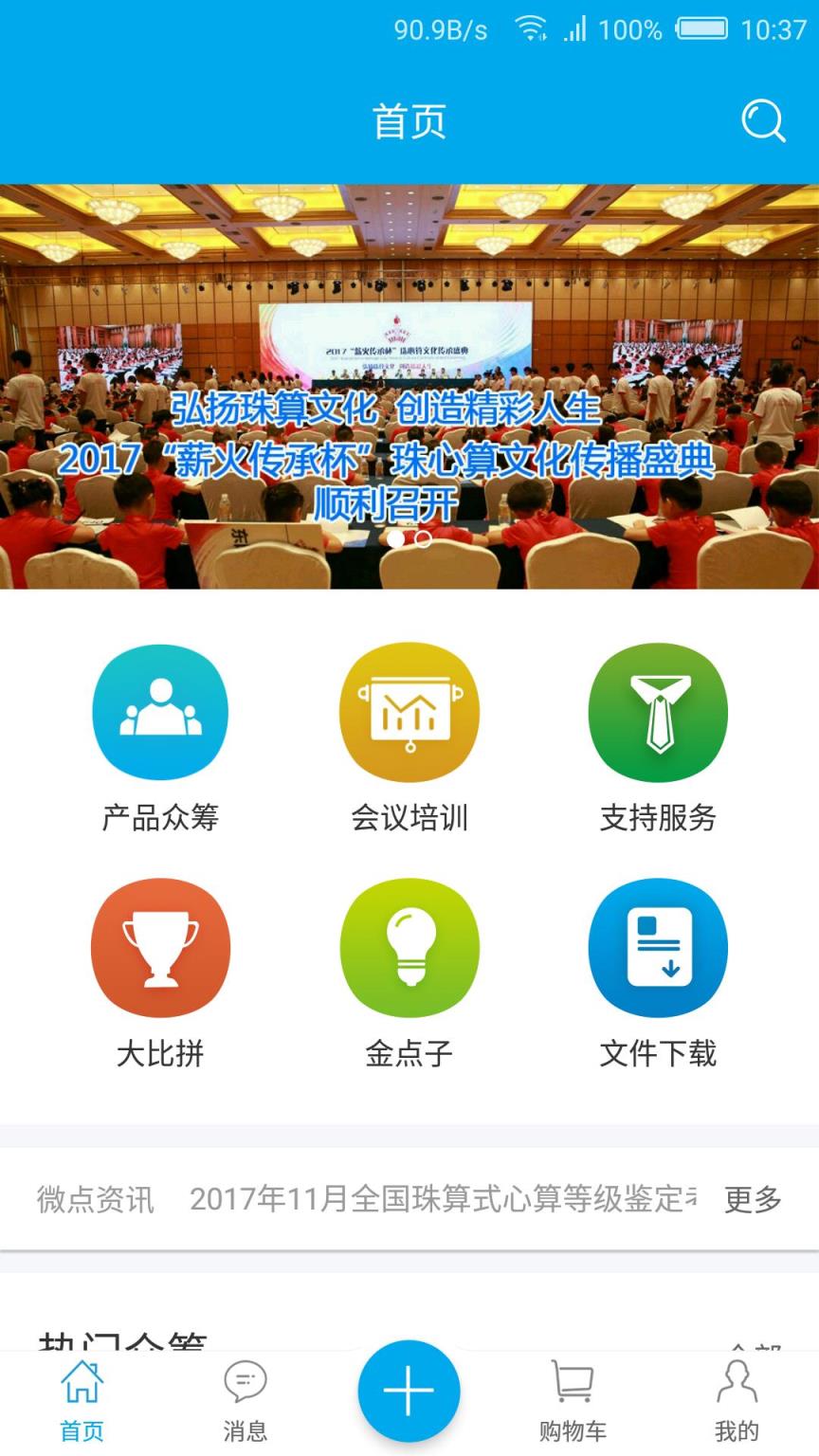Image resolution: width=819 pixels, height=1456 pixels.
Task: Select the 文件下载 file download icon
Action: pos(658,948)
